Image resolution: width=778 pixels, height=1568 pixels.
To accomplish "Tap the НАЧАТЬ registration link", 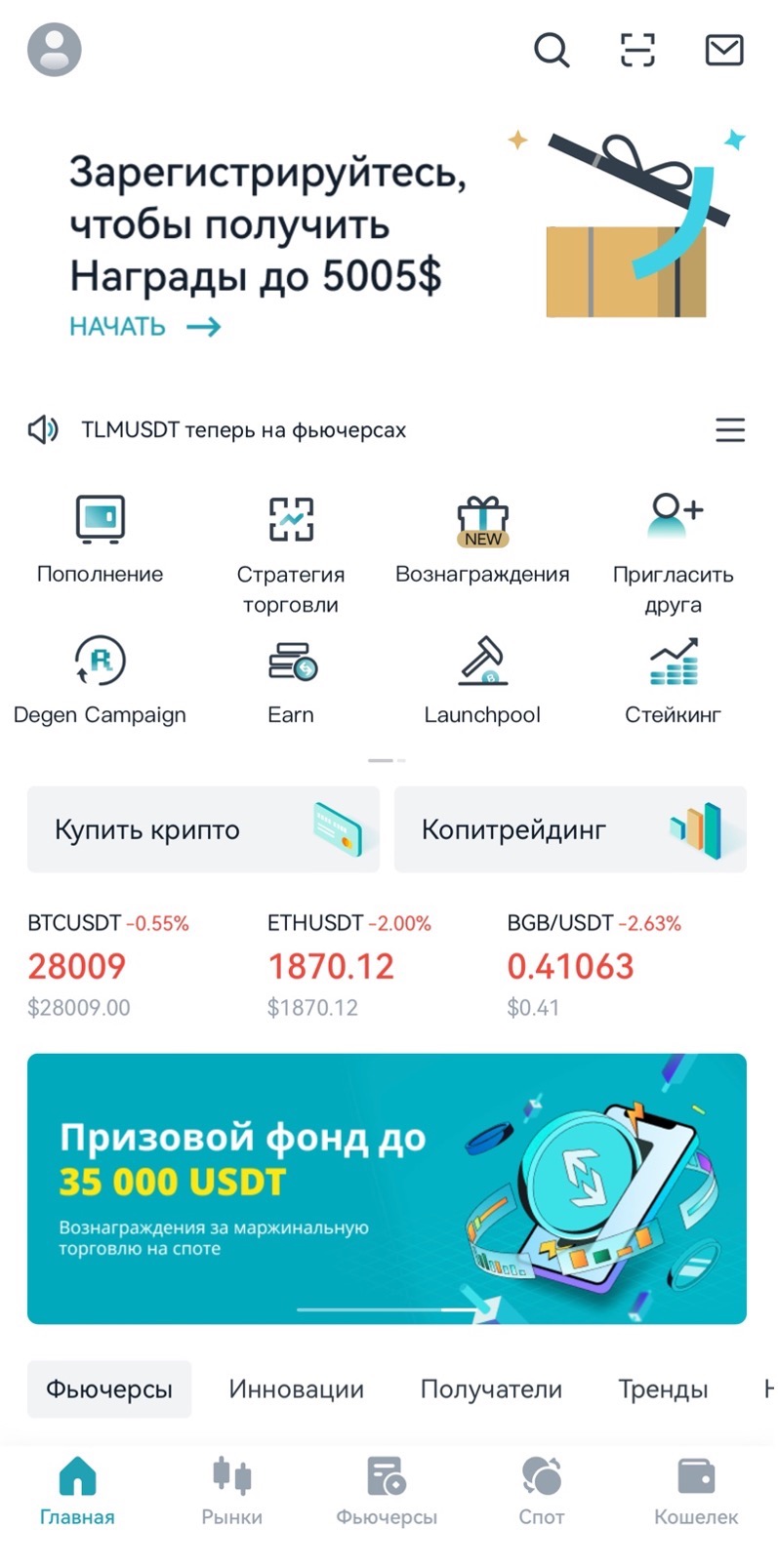I will tap(144, 327).
